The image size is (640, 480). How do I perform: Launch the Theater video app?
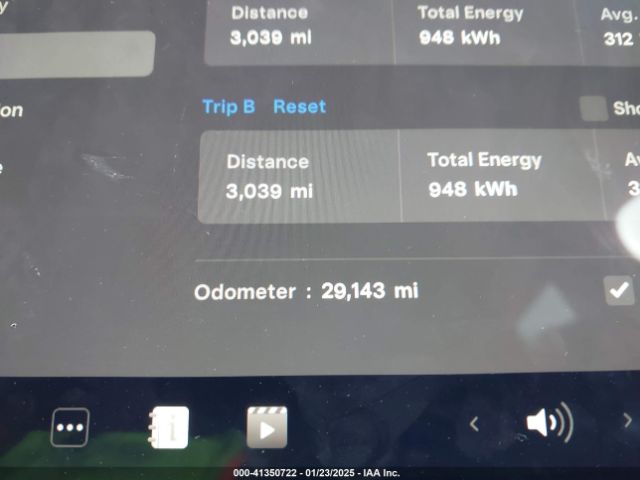(267, 428)
